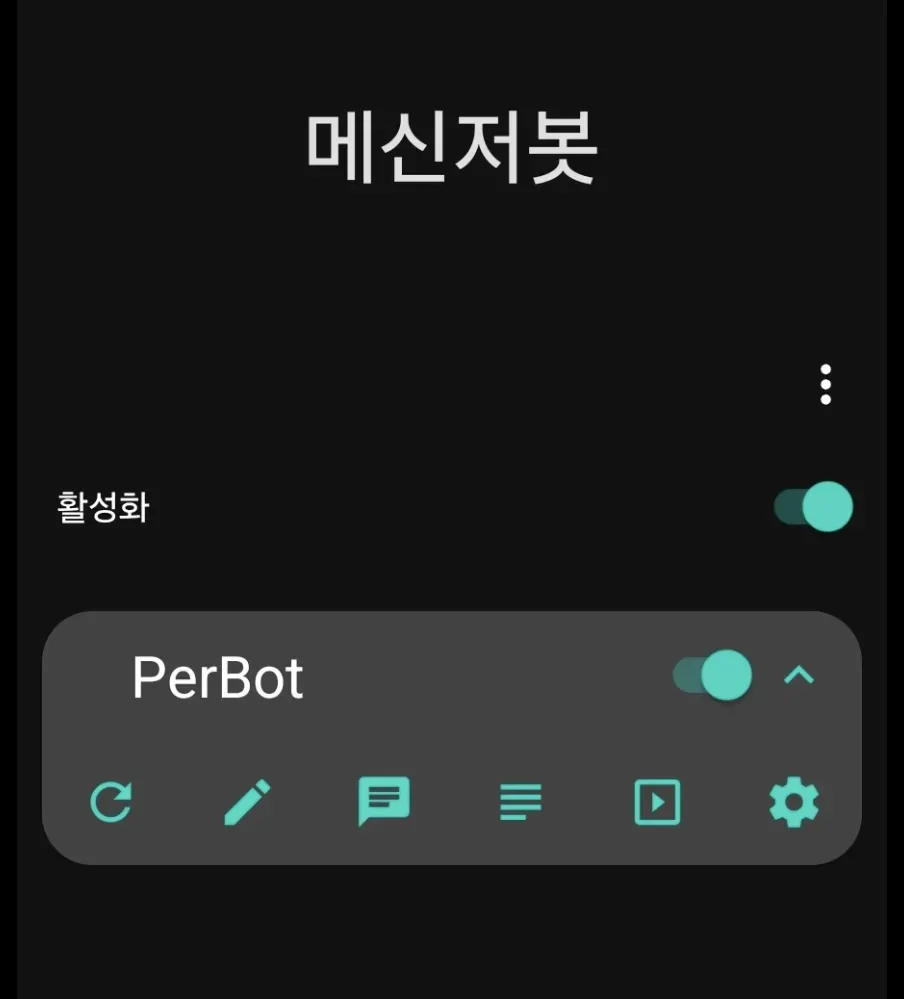Click the upward chevron on the PerBot card
This screenshot has height=999, width=904.
tap(800, 676)
